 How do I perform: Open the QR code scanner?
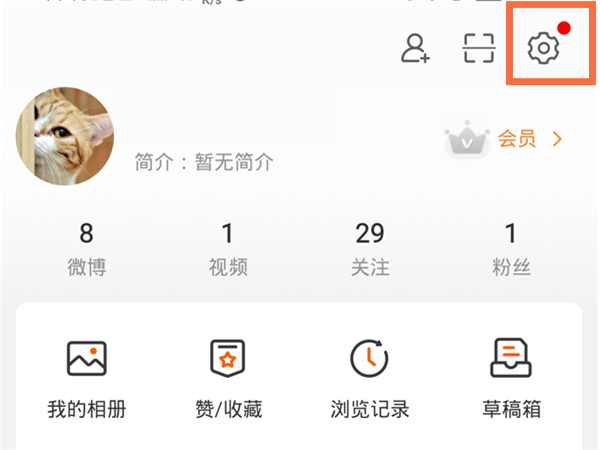[479, 48]
